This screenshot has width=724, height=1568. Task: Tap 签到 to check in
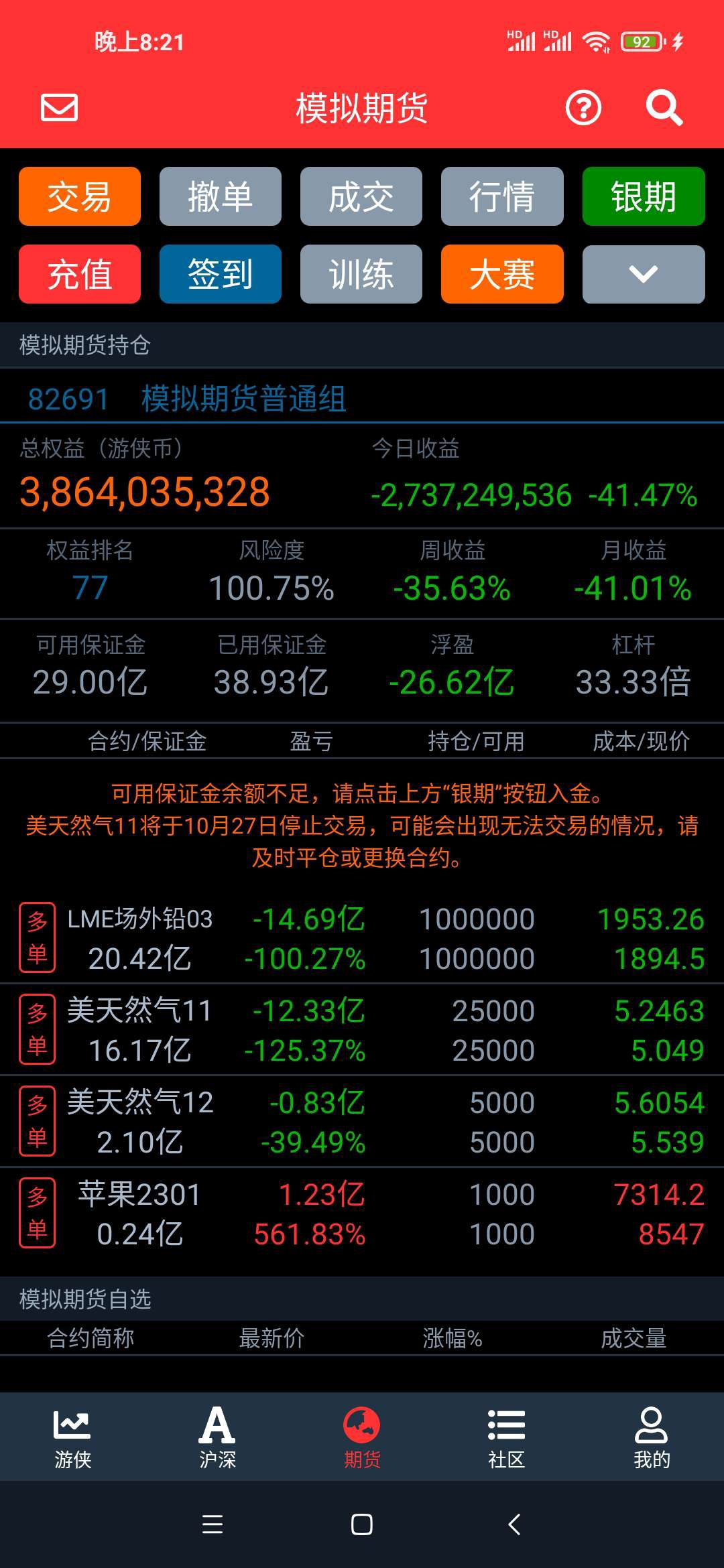(x=221, y=274)
